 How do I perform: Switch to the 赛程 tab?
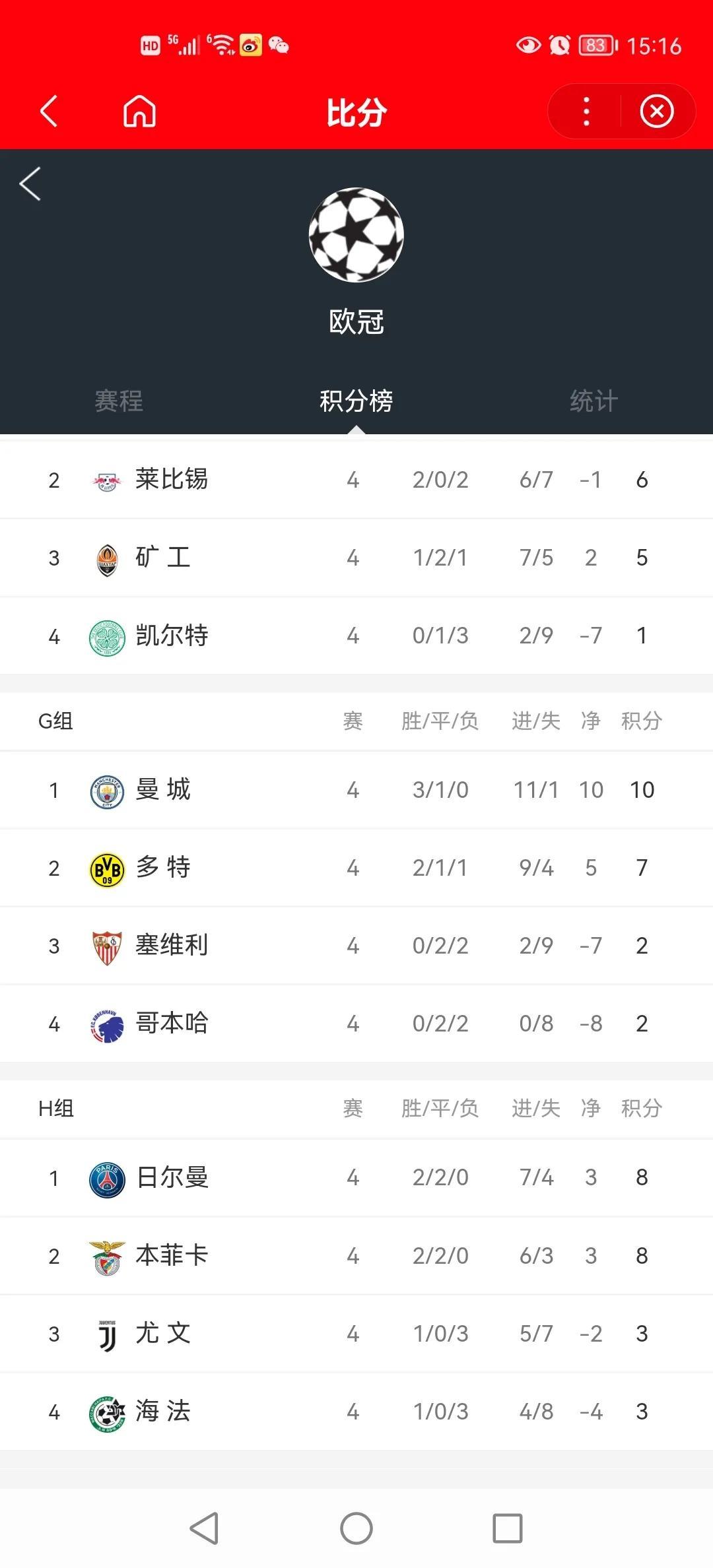(119, 401)
